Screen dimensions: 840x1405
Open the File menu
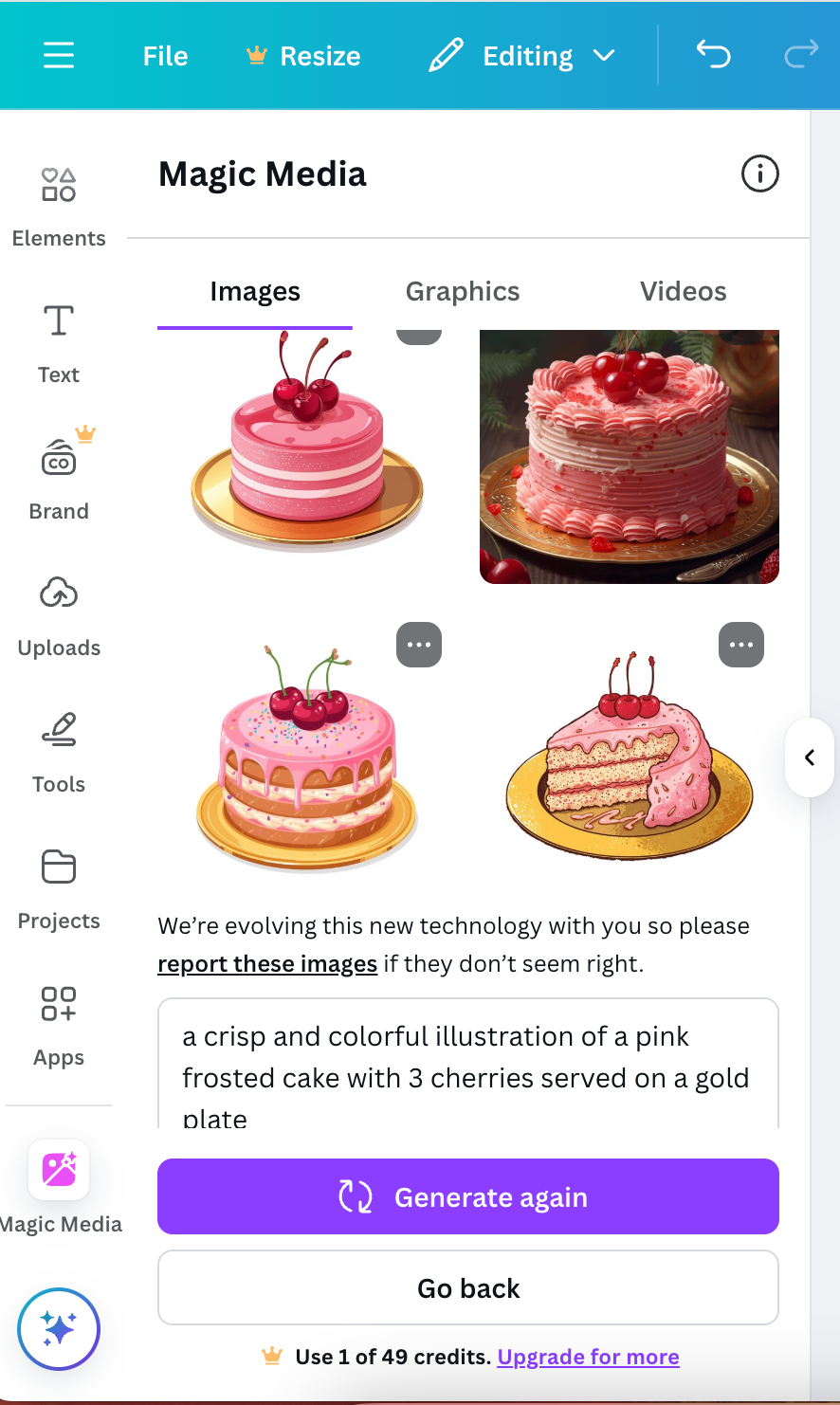[x=164, y=55]
